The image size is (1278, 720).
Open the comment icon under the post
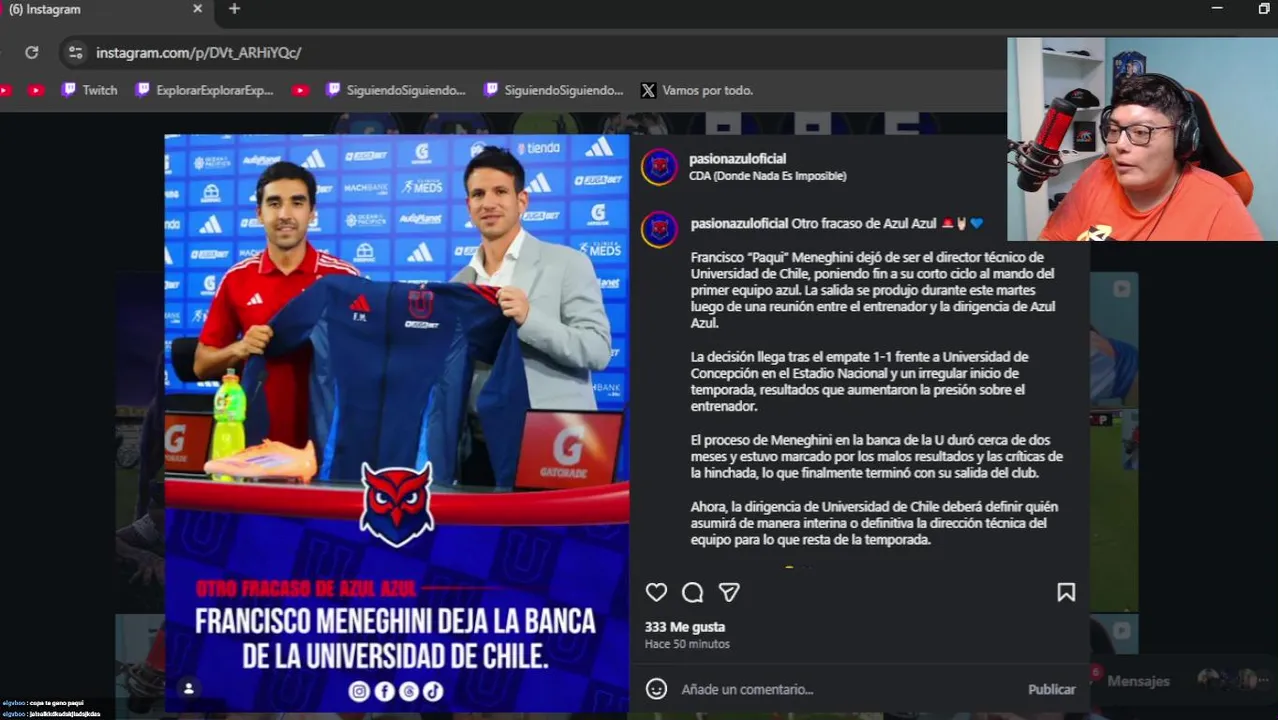tap(692, 593)
